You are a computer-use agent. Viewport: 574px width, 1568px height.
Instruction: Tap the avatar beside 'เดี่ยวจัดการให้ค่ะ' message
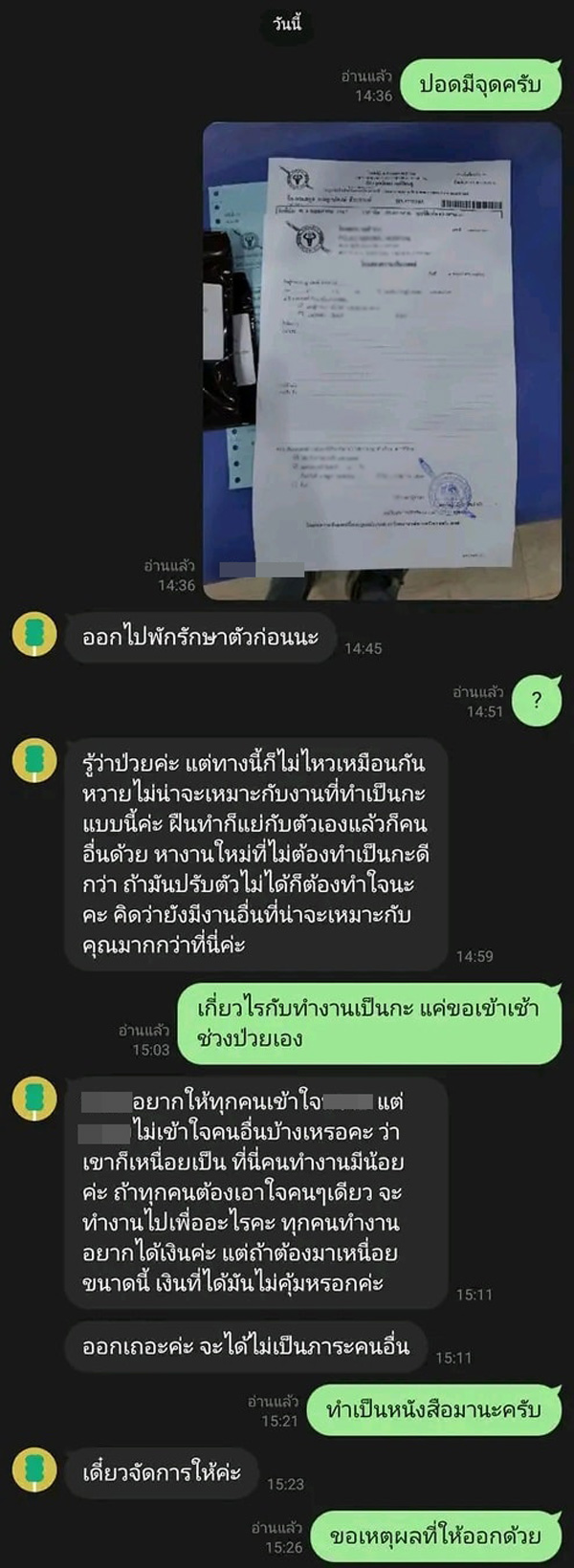pyautogui.click(x=34, y=1470)
